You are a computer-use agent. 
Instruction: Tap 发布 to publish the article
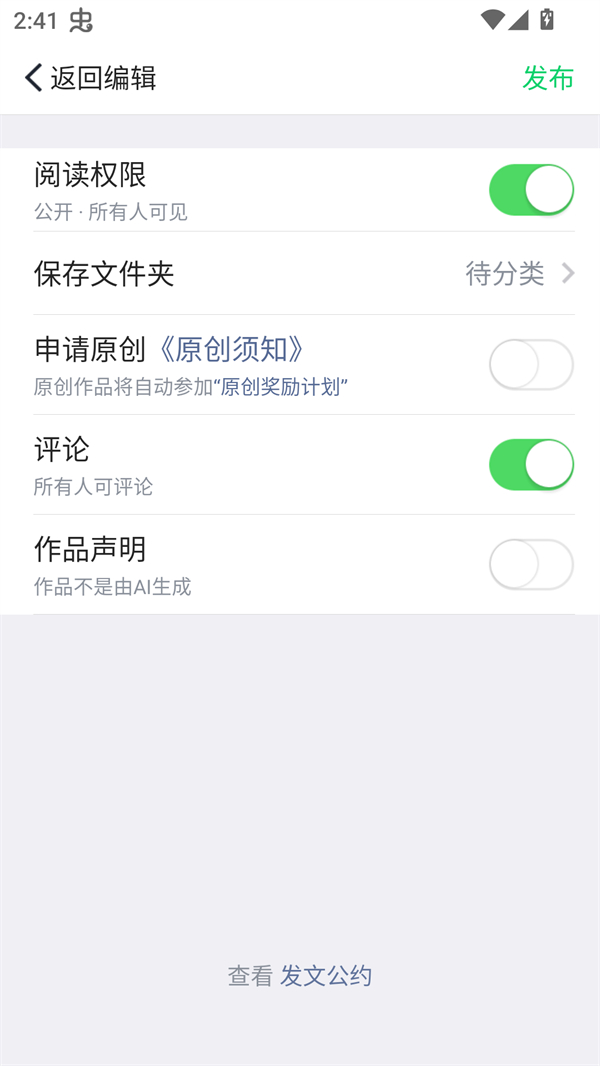tap(548, 78)
